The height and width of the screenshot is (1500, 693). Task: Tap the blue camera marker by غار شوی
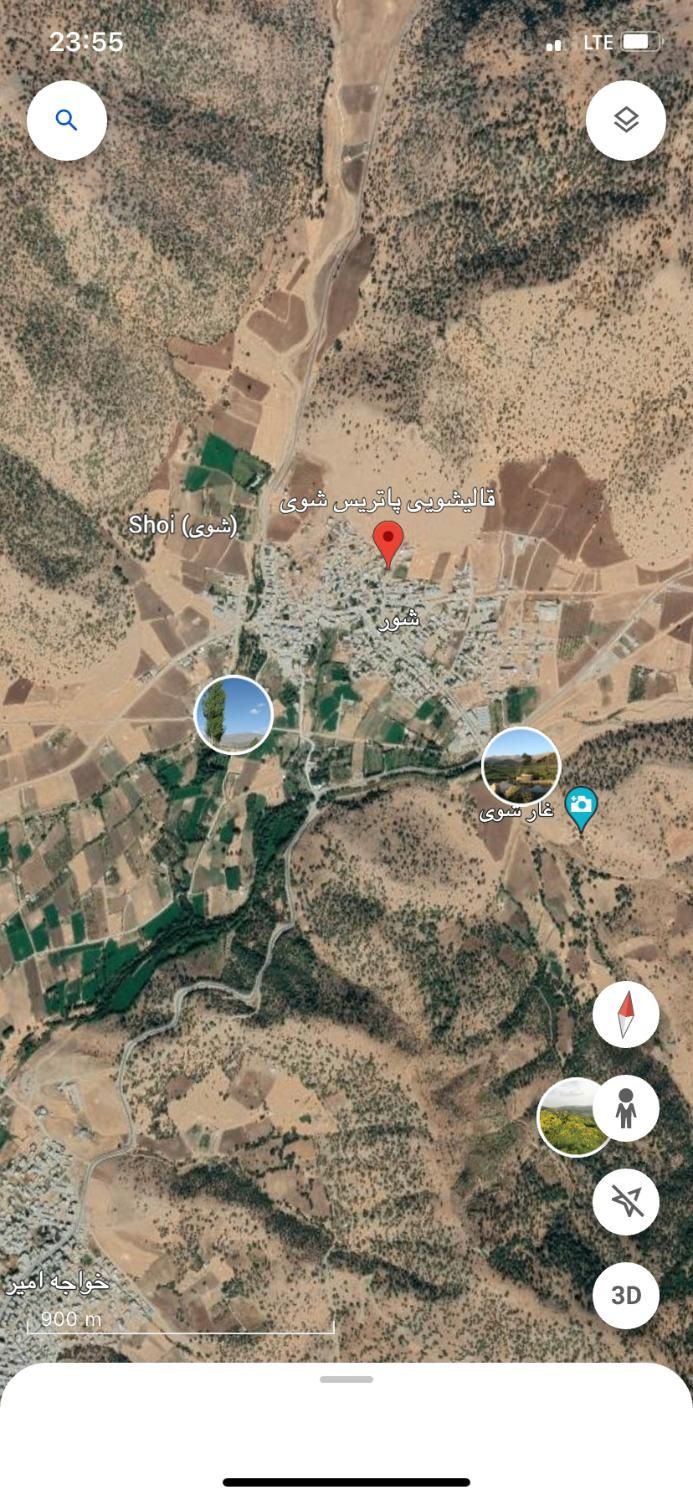[581, 805]
